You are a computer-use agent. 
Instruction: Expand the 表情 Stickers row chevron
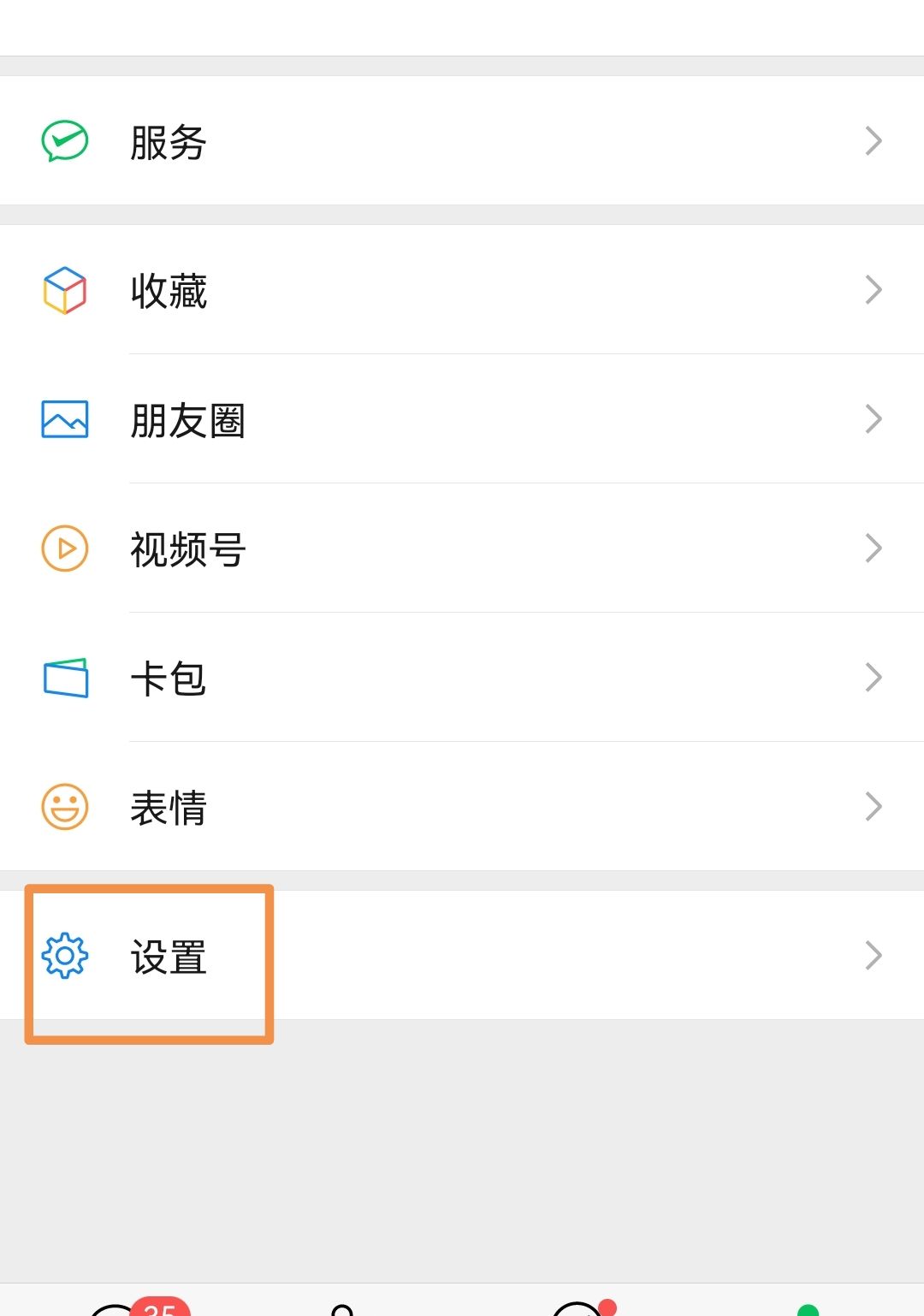tap(874, 805)
